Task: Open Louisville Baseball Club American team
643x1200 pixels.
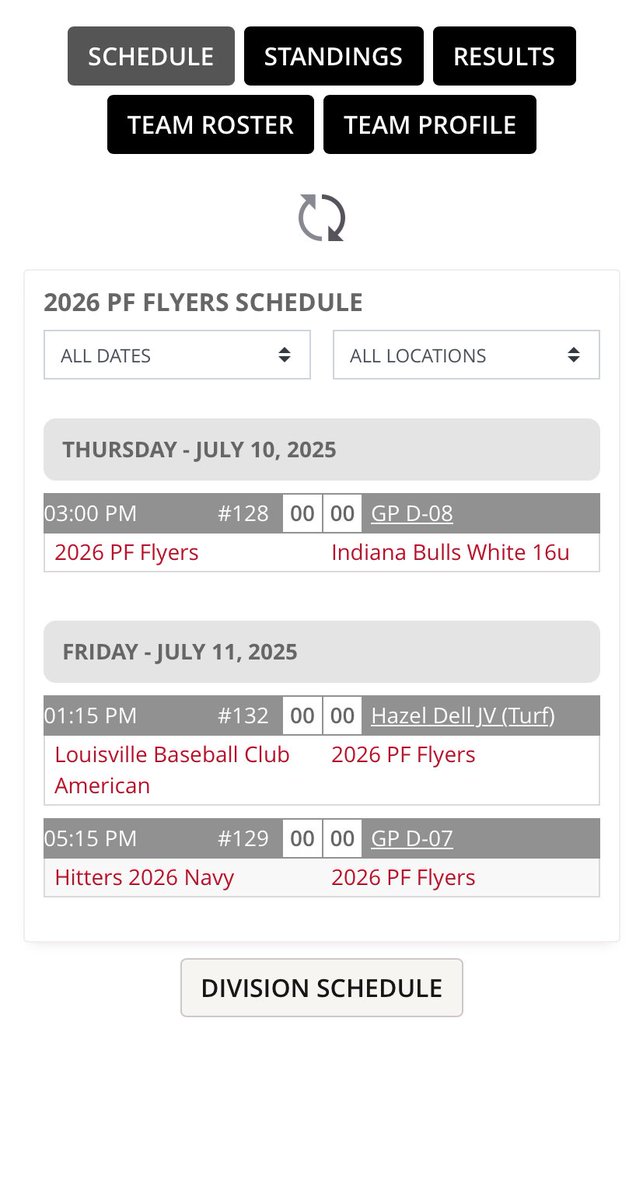Action: click(172, 770)
